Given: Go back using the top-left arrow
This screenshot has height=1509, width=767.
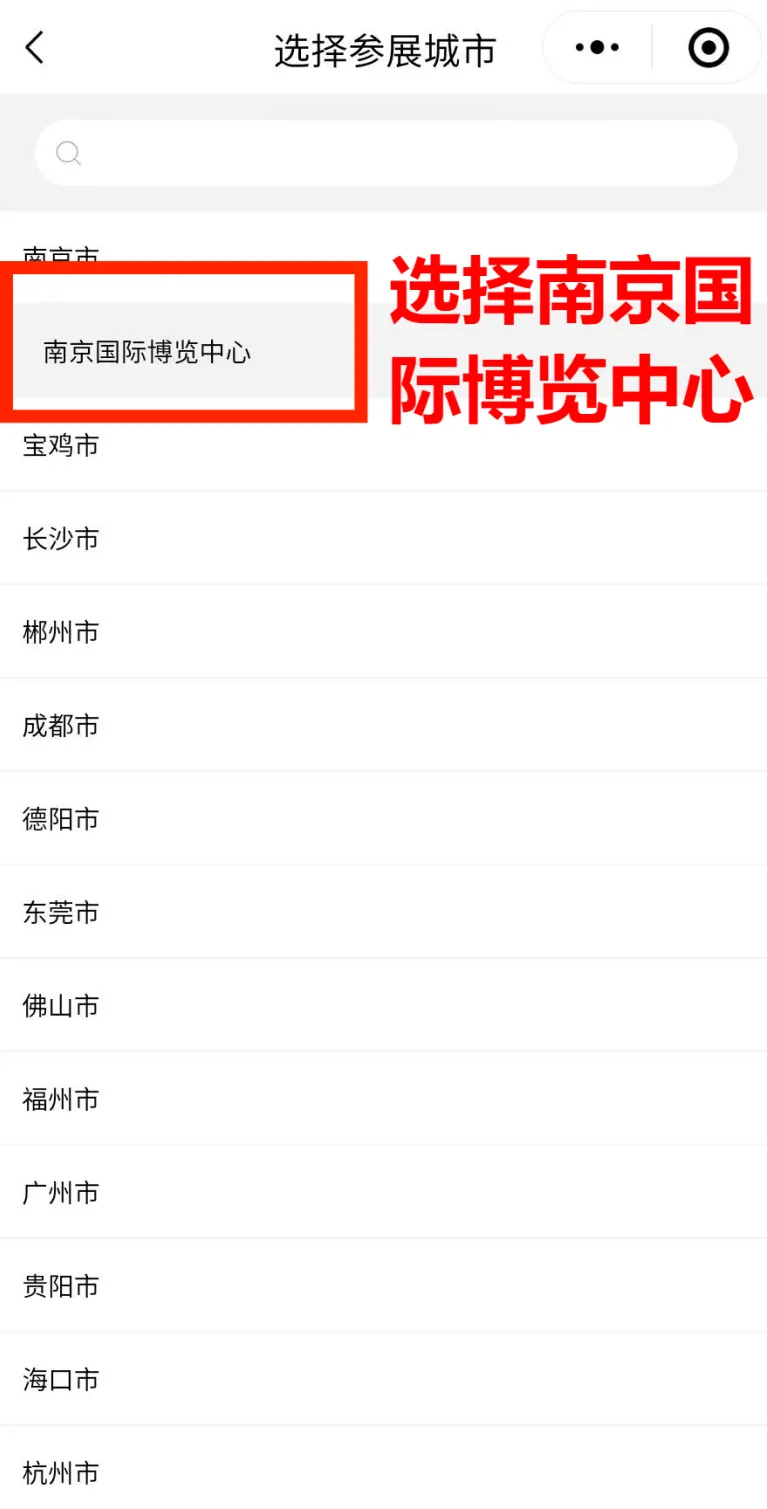Looking at the screenshot, I should click(35, 47).
